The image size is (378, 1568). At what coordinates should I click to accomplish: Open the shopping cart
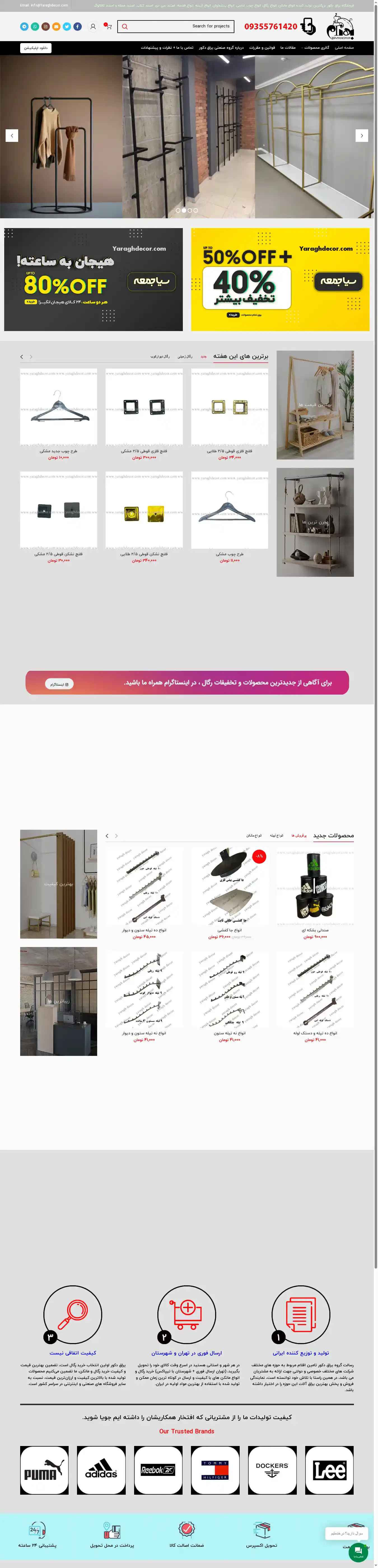108,27
